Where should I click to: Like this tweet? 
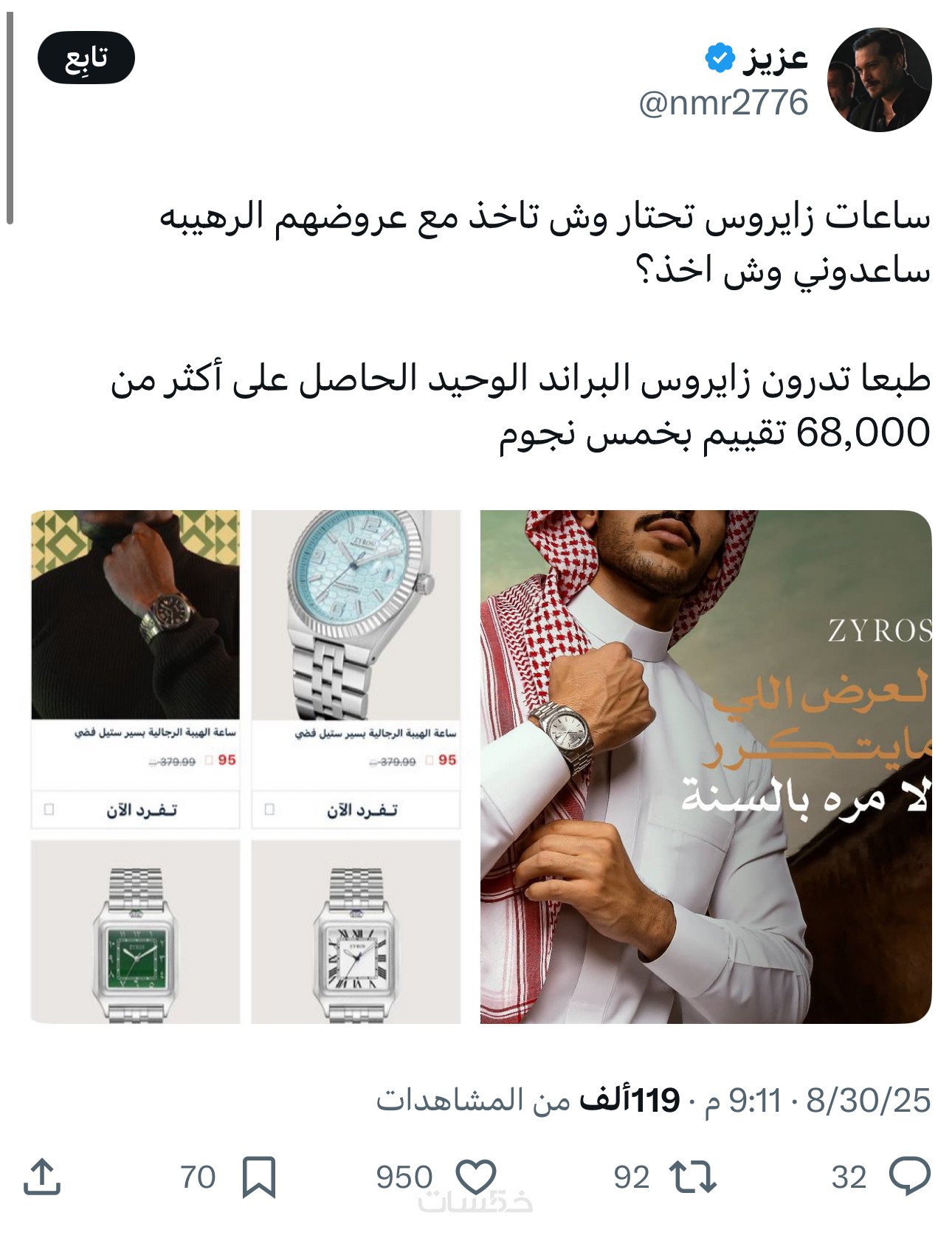(475, 1176)
